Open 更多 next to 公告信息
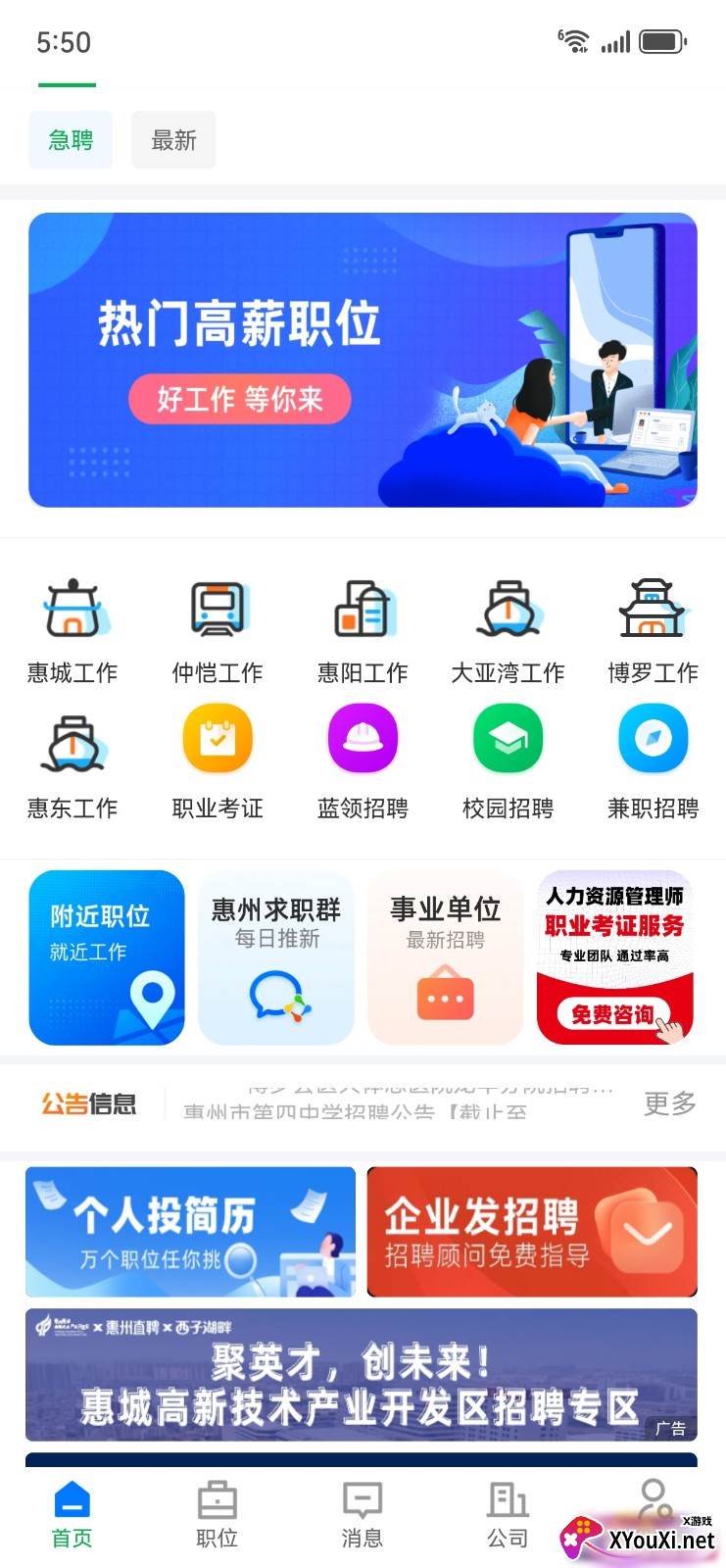726x1568 pixels. pos(668,1104)
